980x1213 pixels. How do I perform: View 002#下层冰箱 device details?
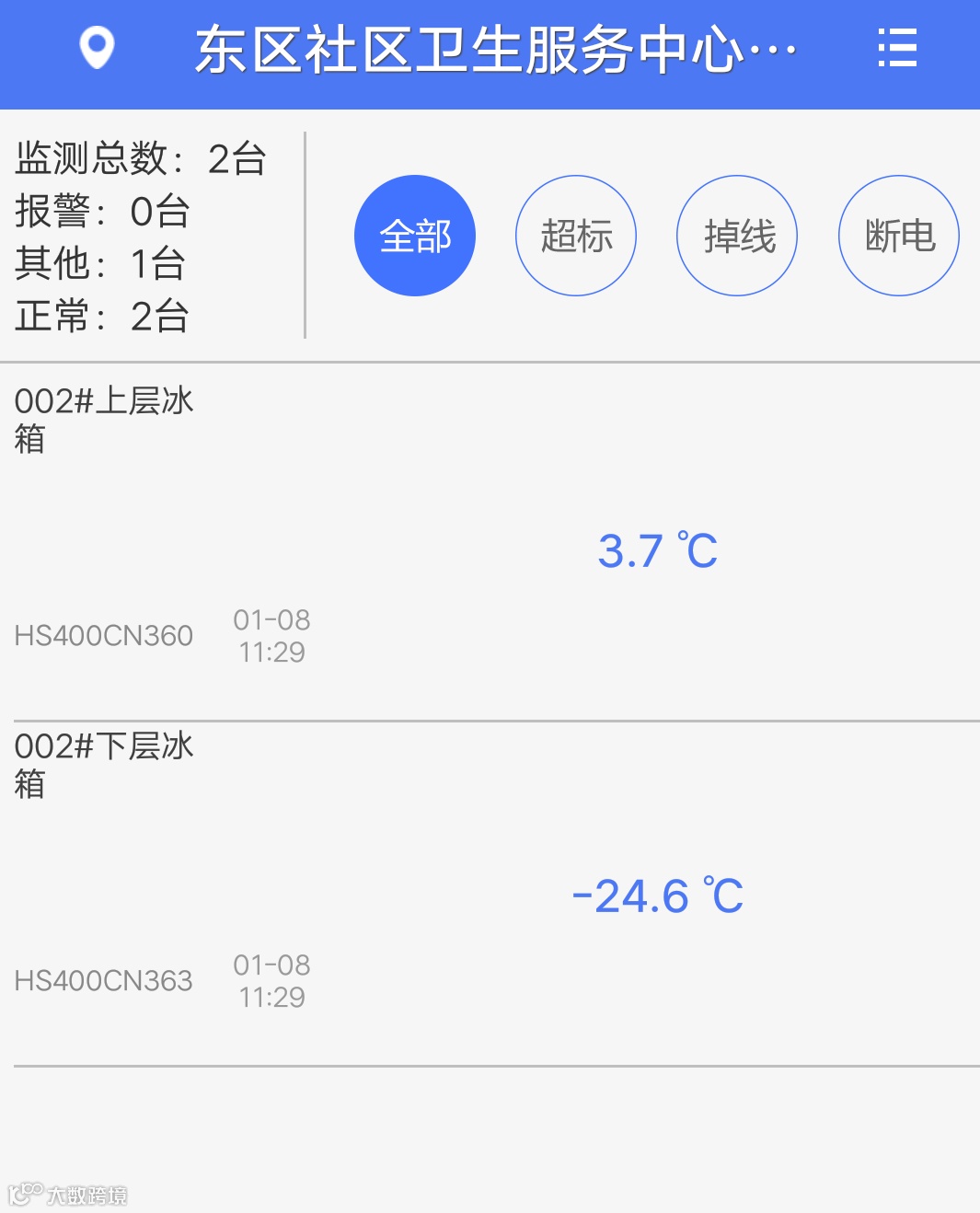(x=490, y=894)
